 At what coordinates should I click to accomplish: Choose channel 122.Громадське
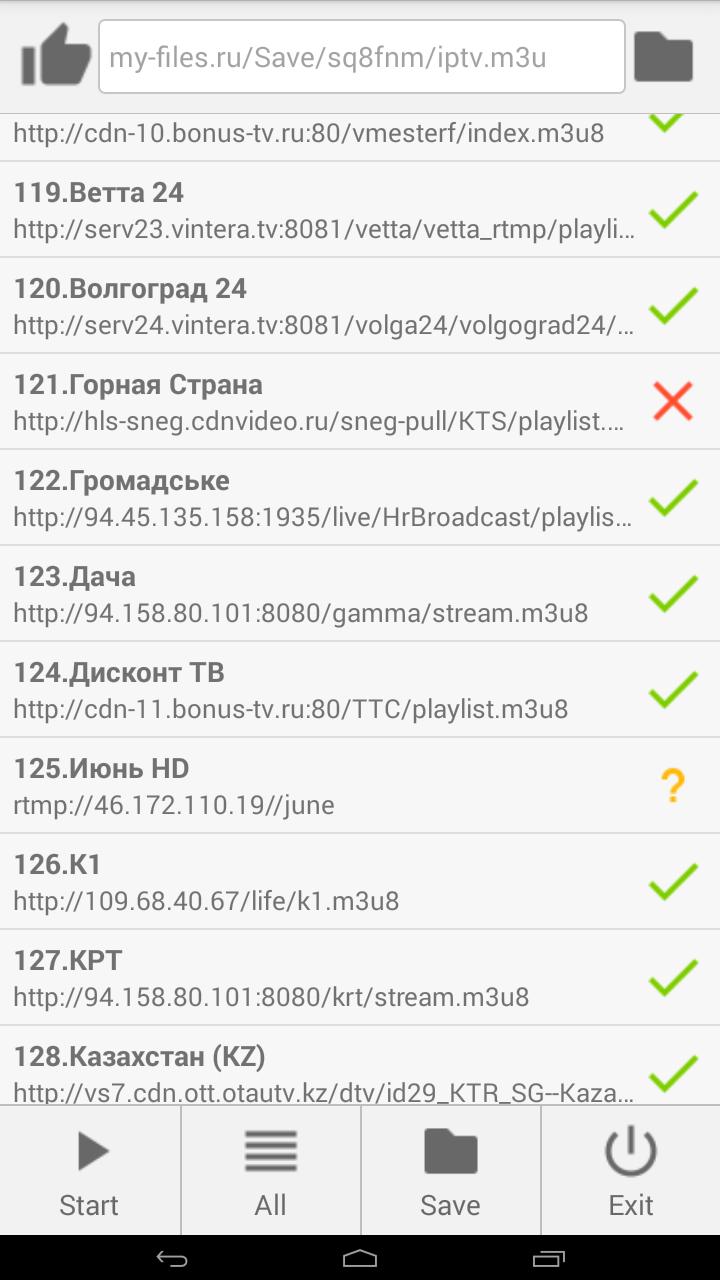click(324, 498)
